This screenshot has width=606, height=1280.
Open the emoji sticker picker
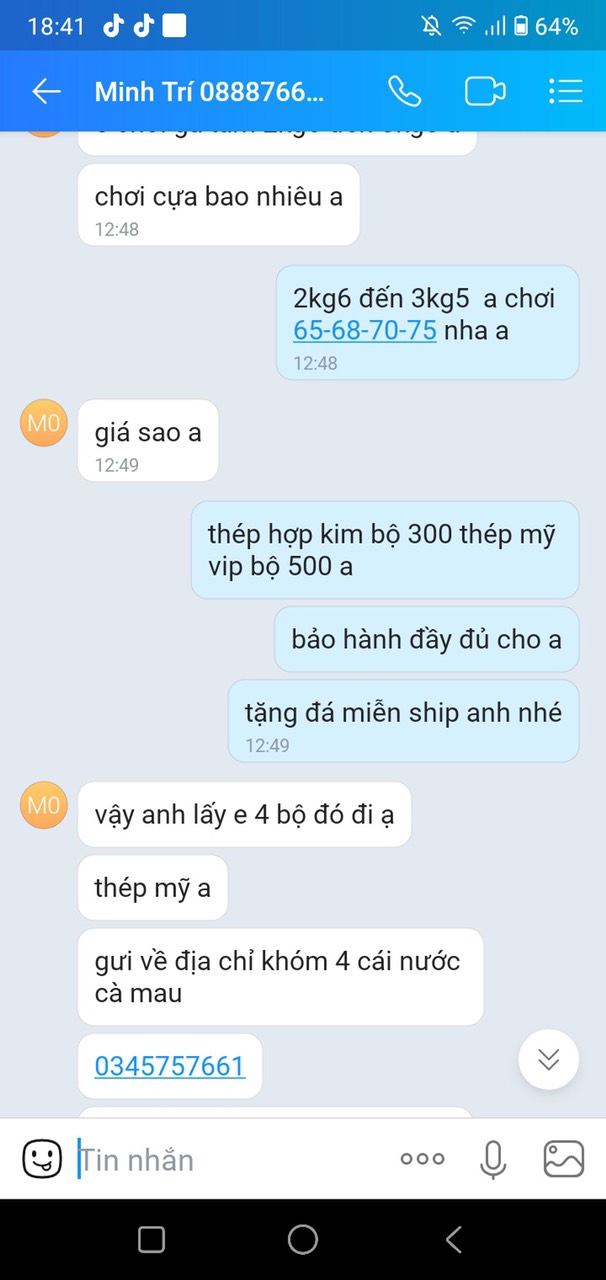42,1159
